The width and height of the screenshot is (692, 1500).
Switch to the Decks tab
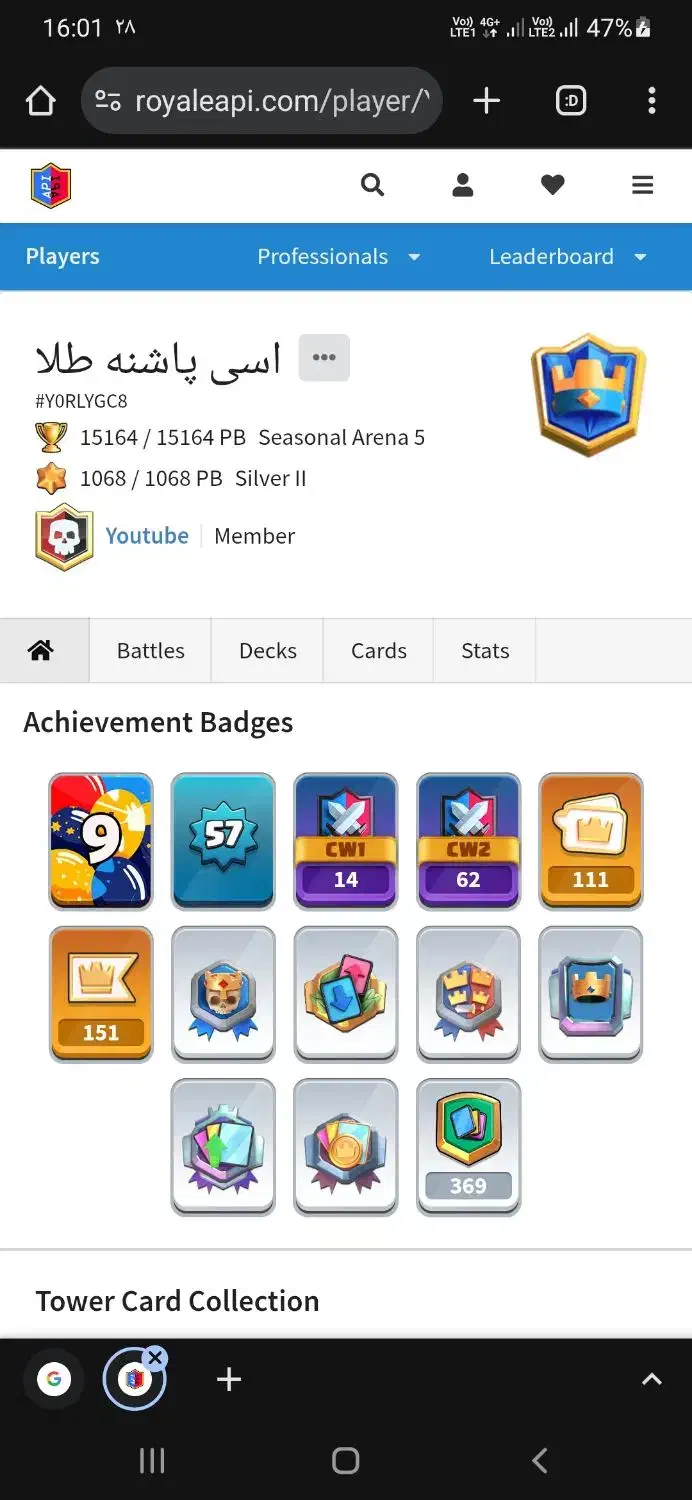click(268, 651)
